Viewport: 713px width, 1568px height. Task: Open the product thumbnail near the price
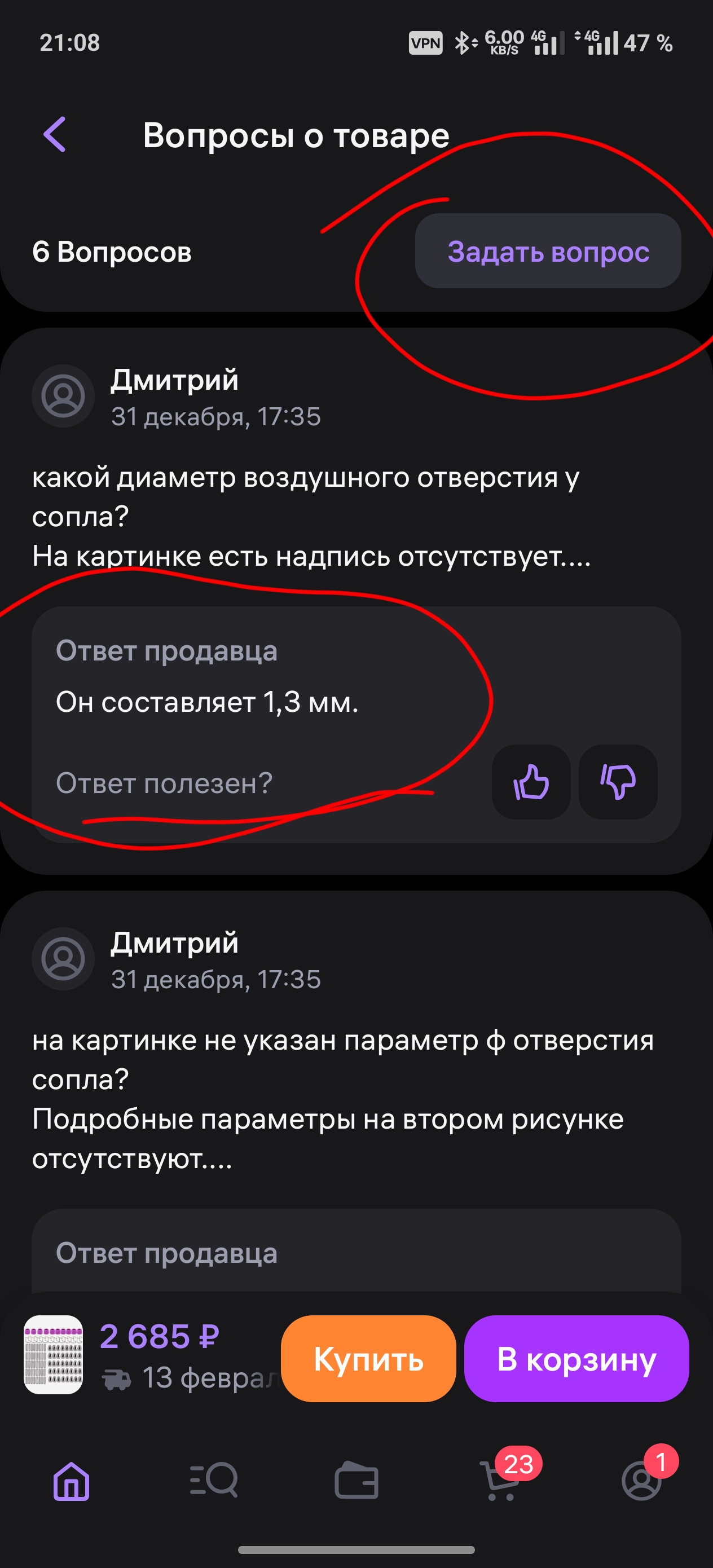(54, 1355)
